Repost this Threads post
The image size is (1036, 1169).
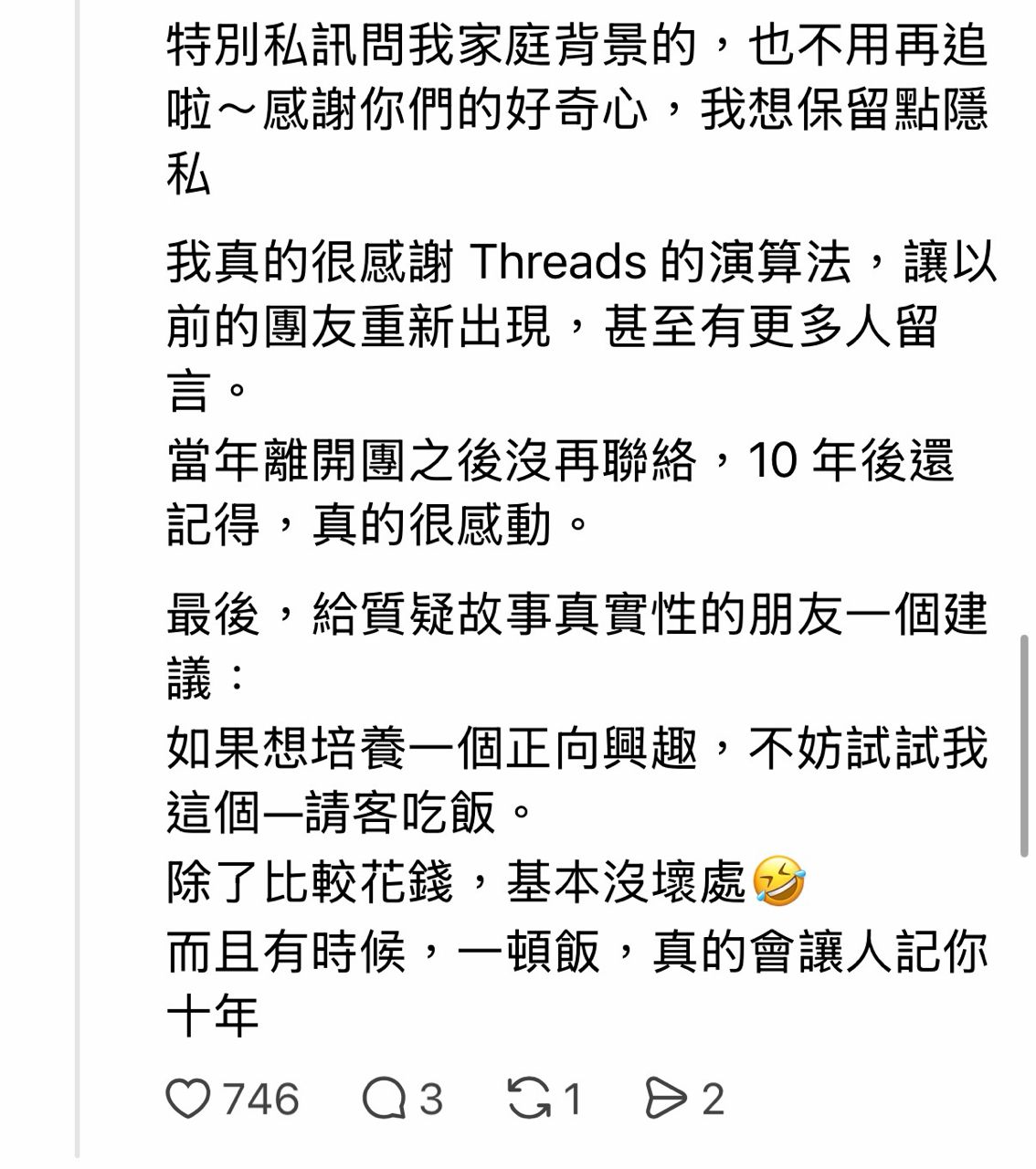[x=527, y=1099]
